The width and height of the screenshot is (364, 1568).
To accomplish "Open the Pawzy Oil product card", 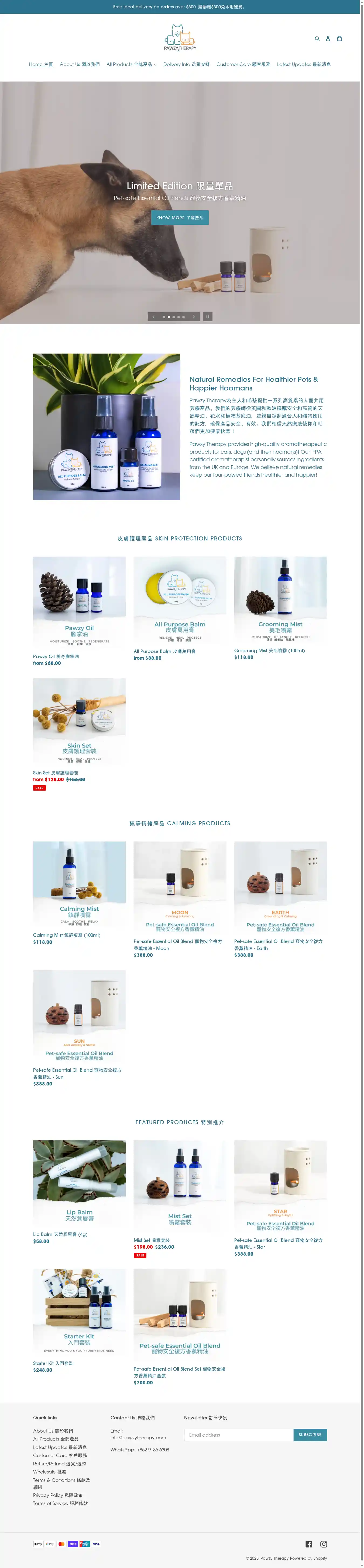I will pos(79,603).
